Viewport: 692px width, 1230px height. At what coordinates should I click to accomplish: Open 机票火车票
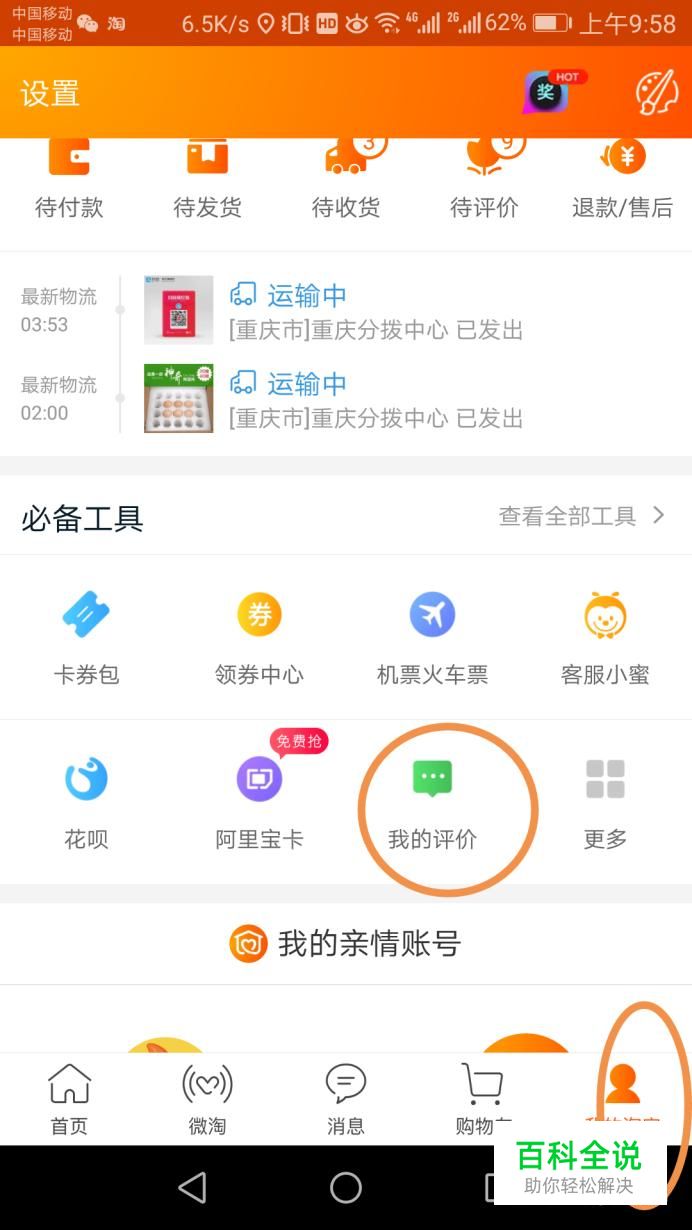(x=432, y=638)
